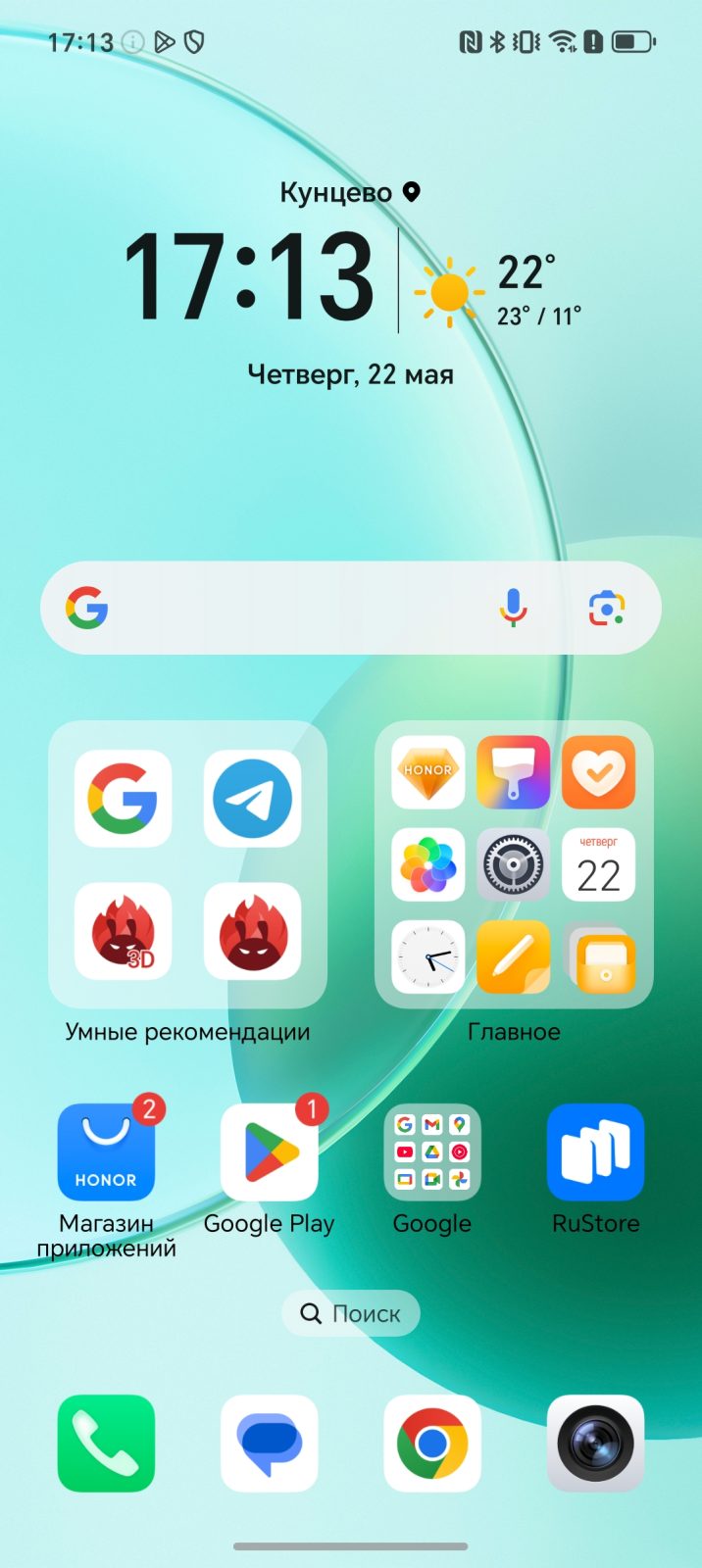Open Google Lens from the search widget
Viewport: 702px width, 1568px height.
[x=607, y=609]
